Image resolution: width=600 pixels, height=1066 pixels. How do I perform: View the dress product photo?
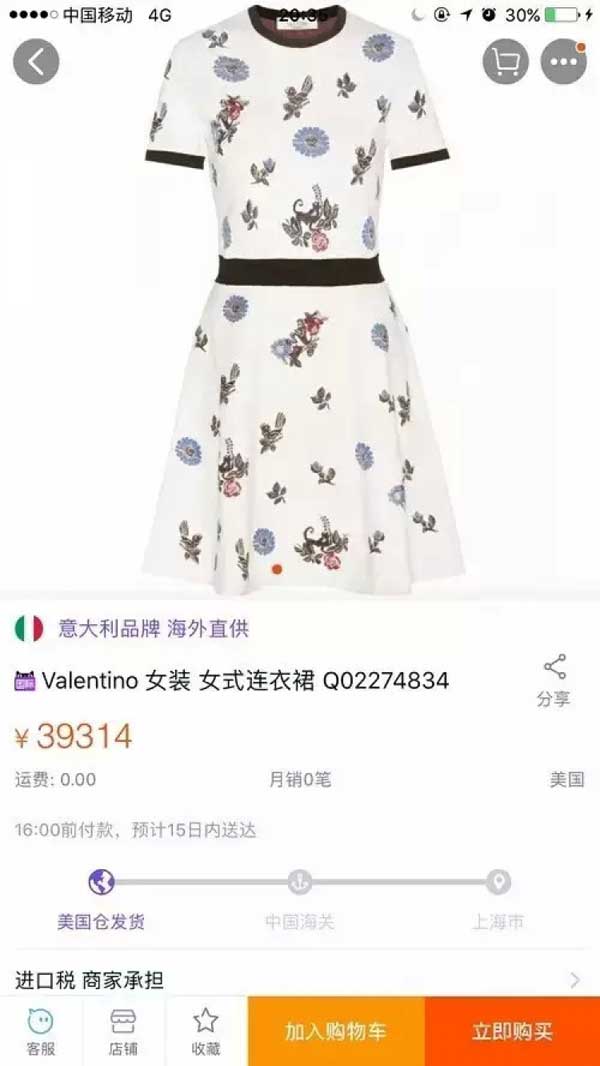point(300,300)
